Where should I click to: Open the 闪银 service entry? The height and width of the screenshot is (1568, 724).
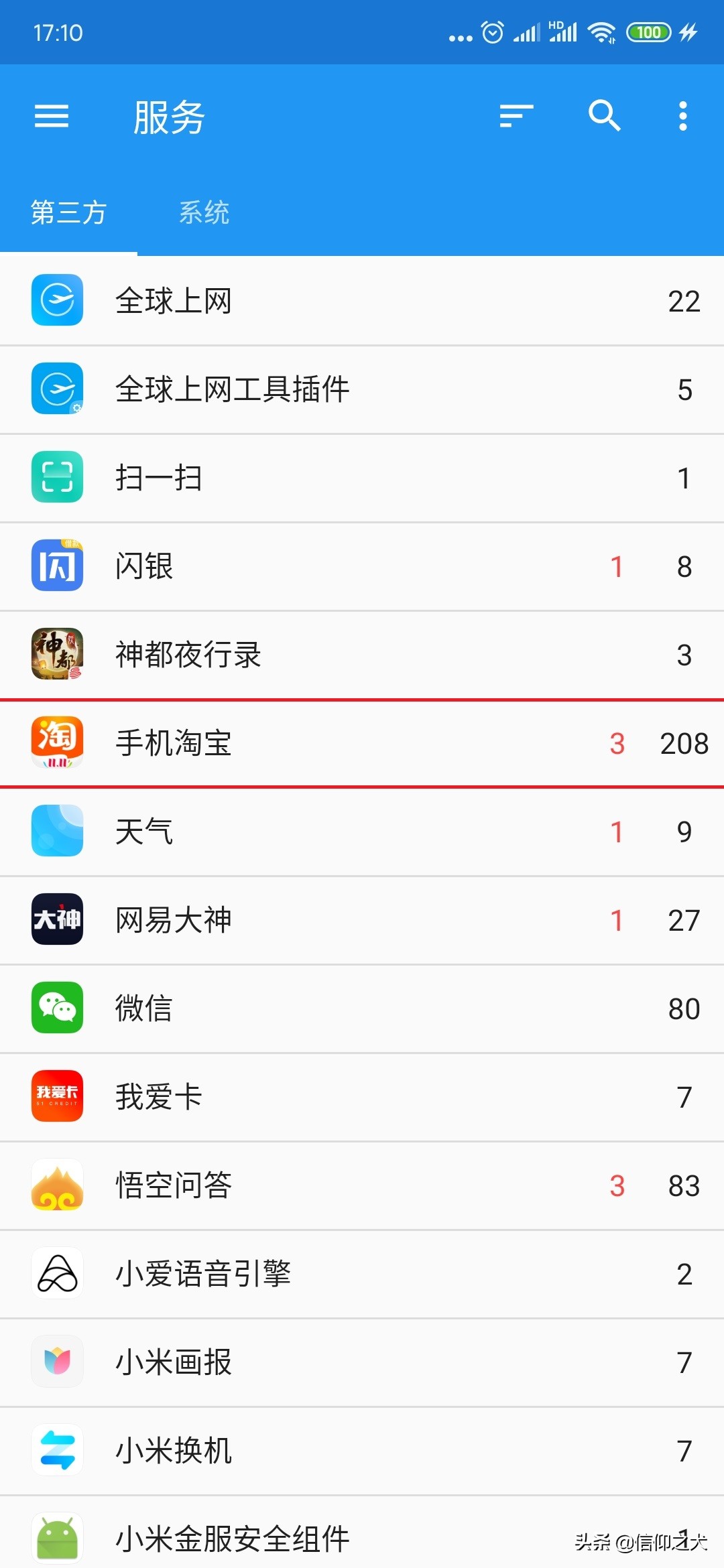(268, 566)
